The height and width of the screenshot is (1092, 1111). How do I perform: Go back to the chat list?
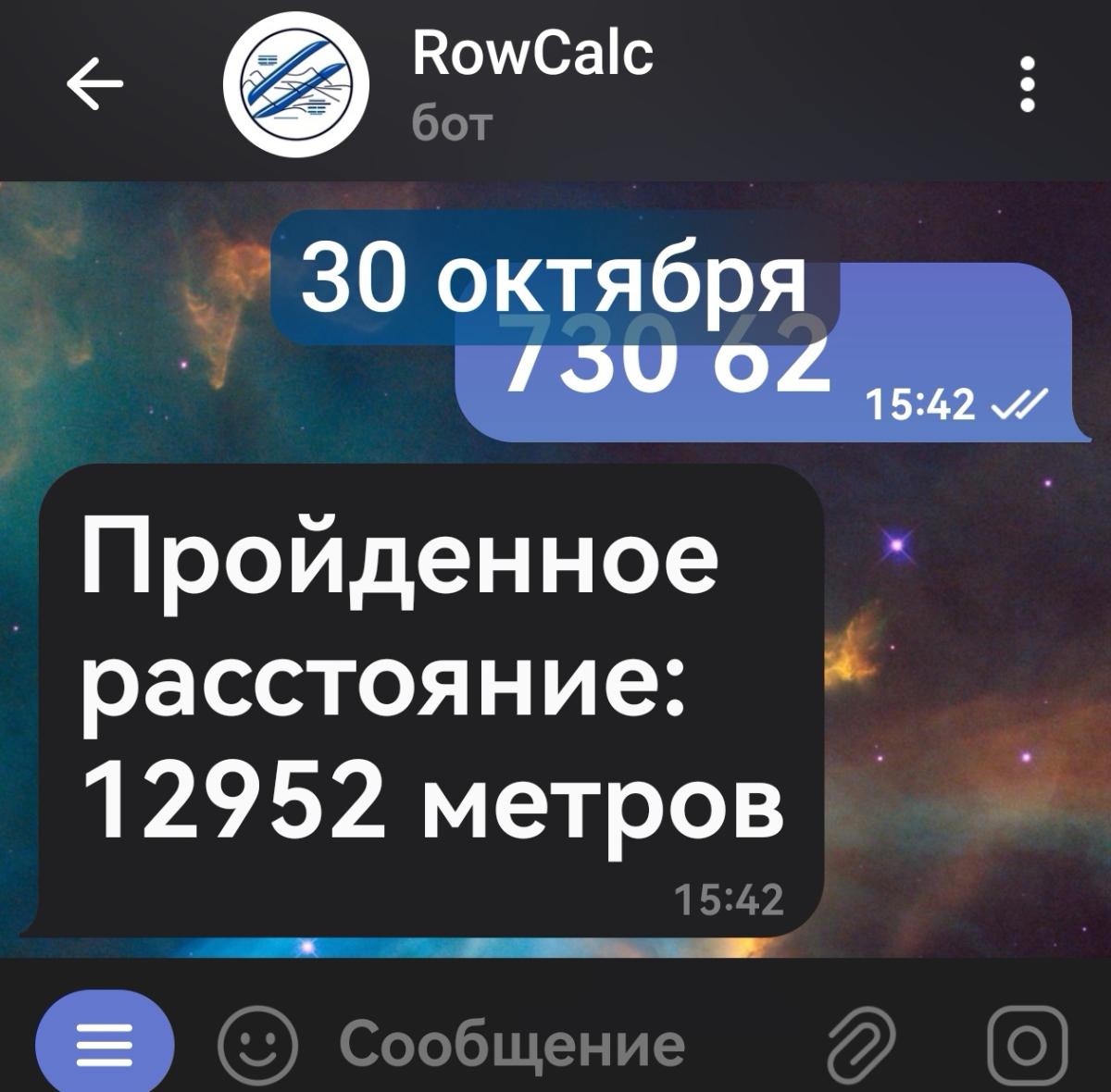(95, 86)
